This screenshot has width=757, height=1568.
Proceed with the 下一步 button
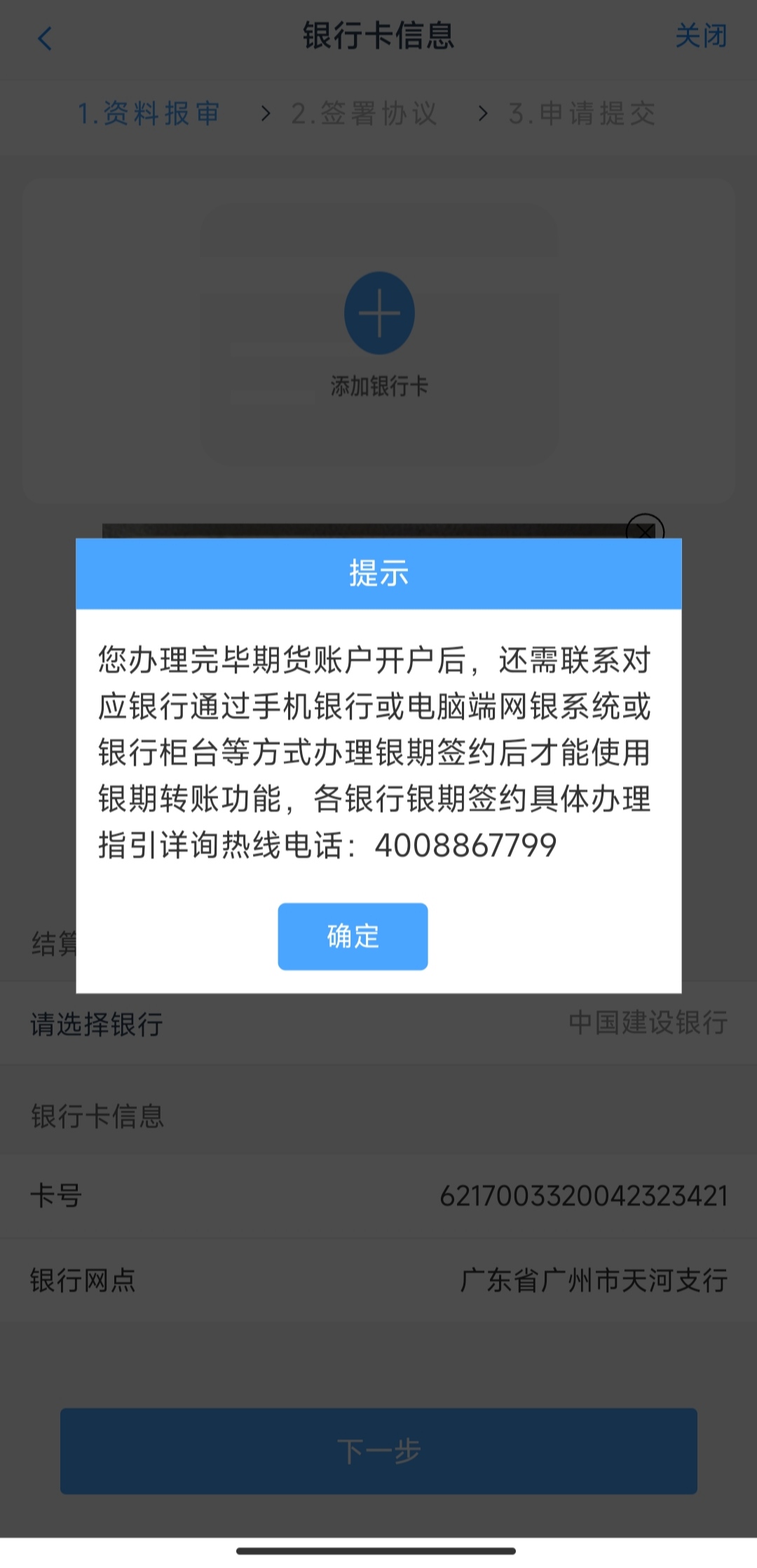tap(378, 1450)
